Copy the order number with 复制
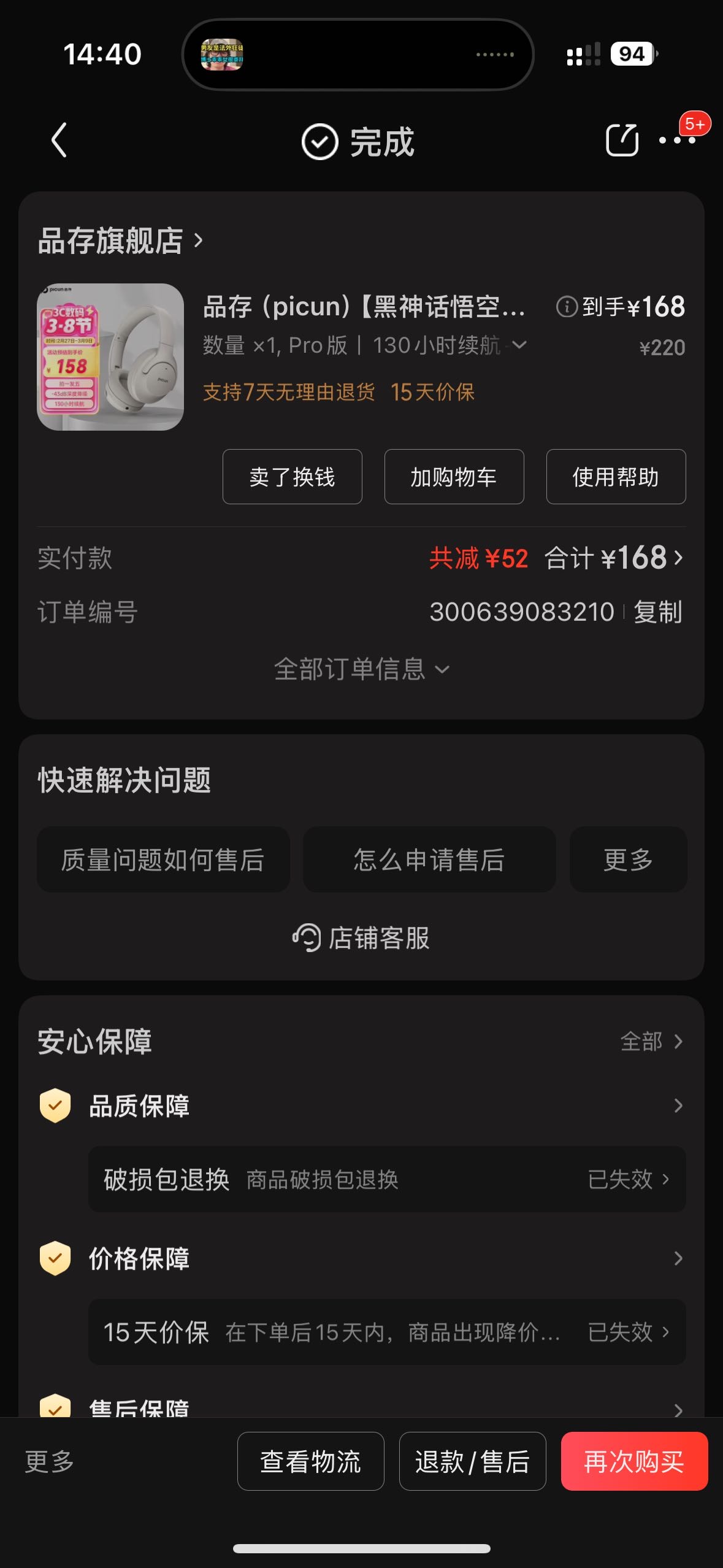 658,612
